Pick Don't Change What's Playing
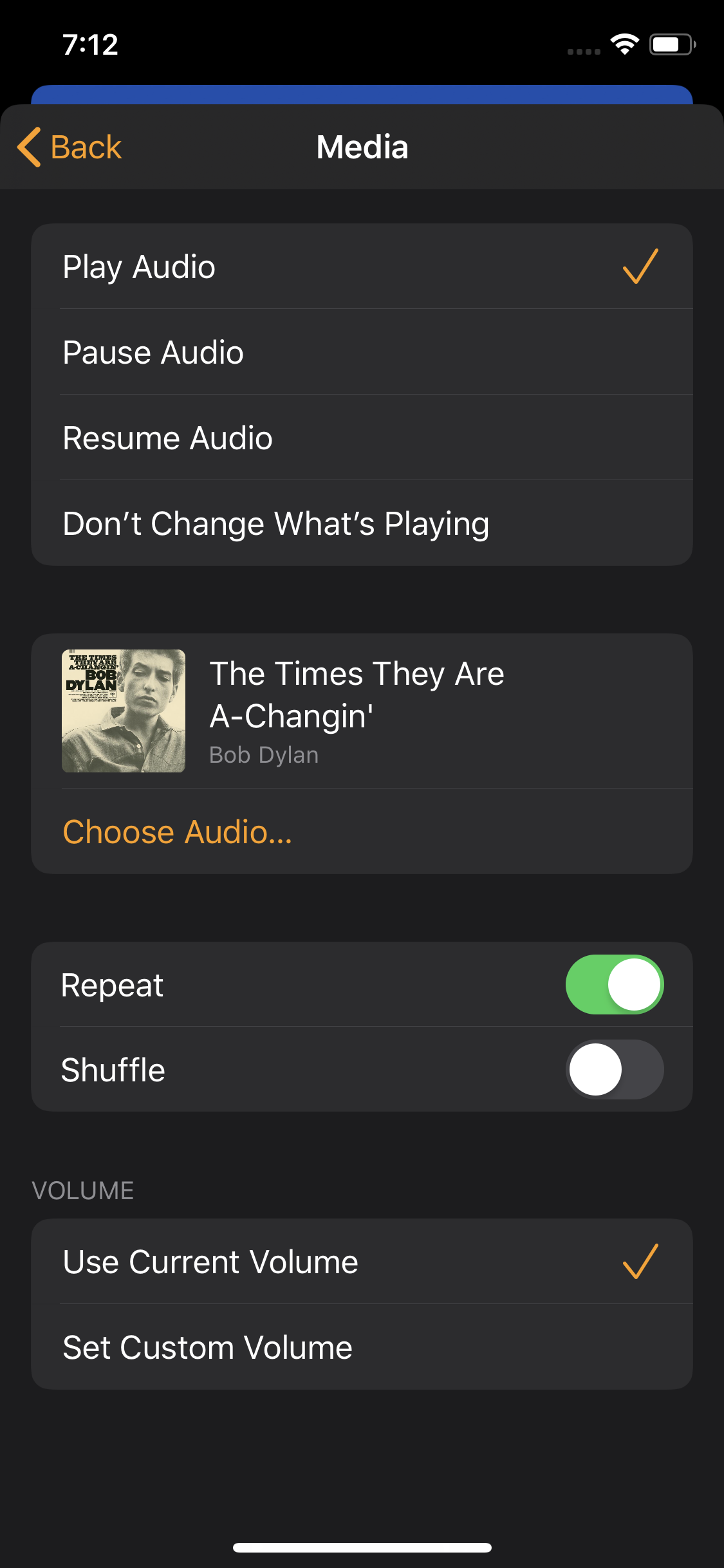This screenshot has height=1568, width=724. pyautogui.click(x=362, y=523)
